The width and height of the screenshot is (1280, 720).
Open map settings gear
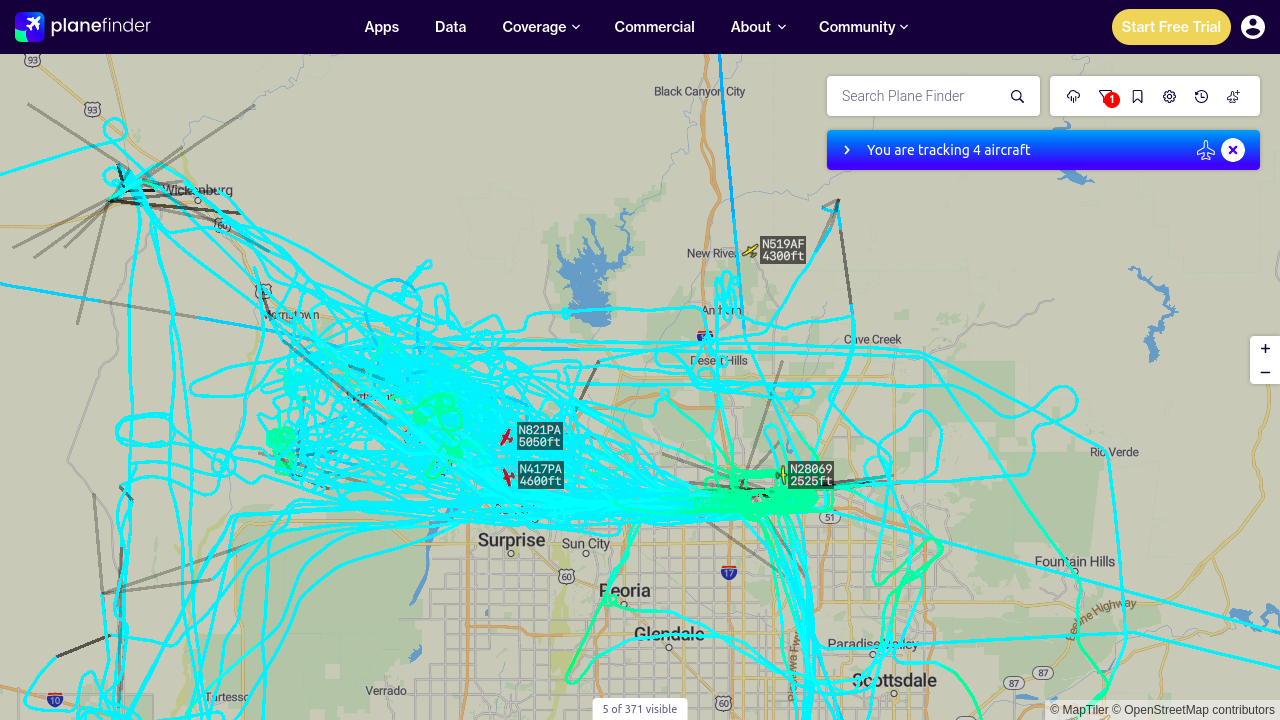[1169, 96]
